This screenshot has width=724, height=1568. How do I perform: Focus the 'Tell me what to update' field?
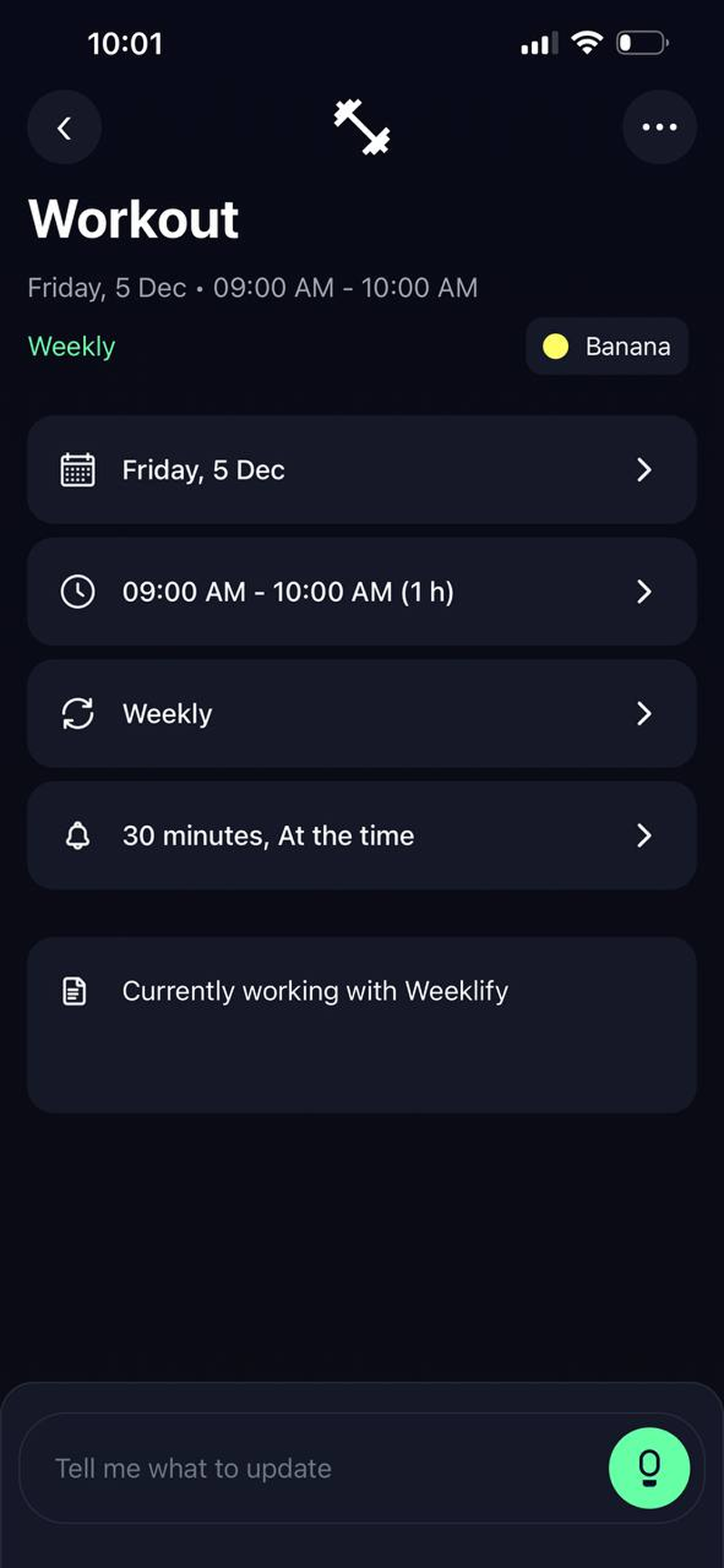304,1469
